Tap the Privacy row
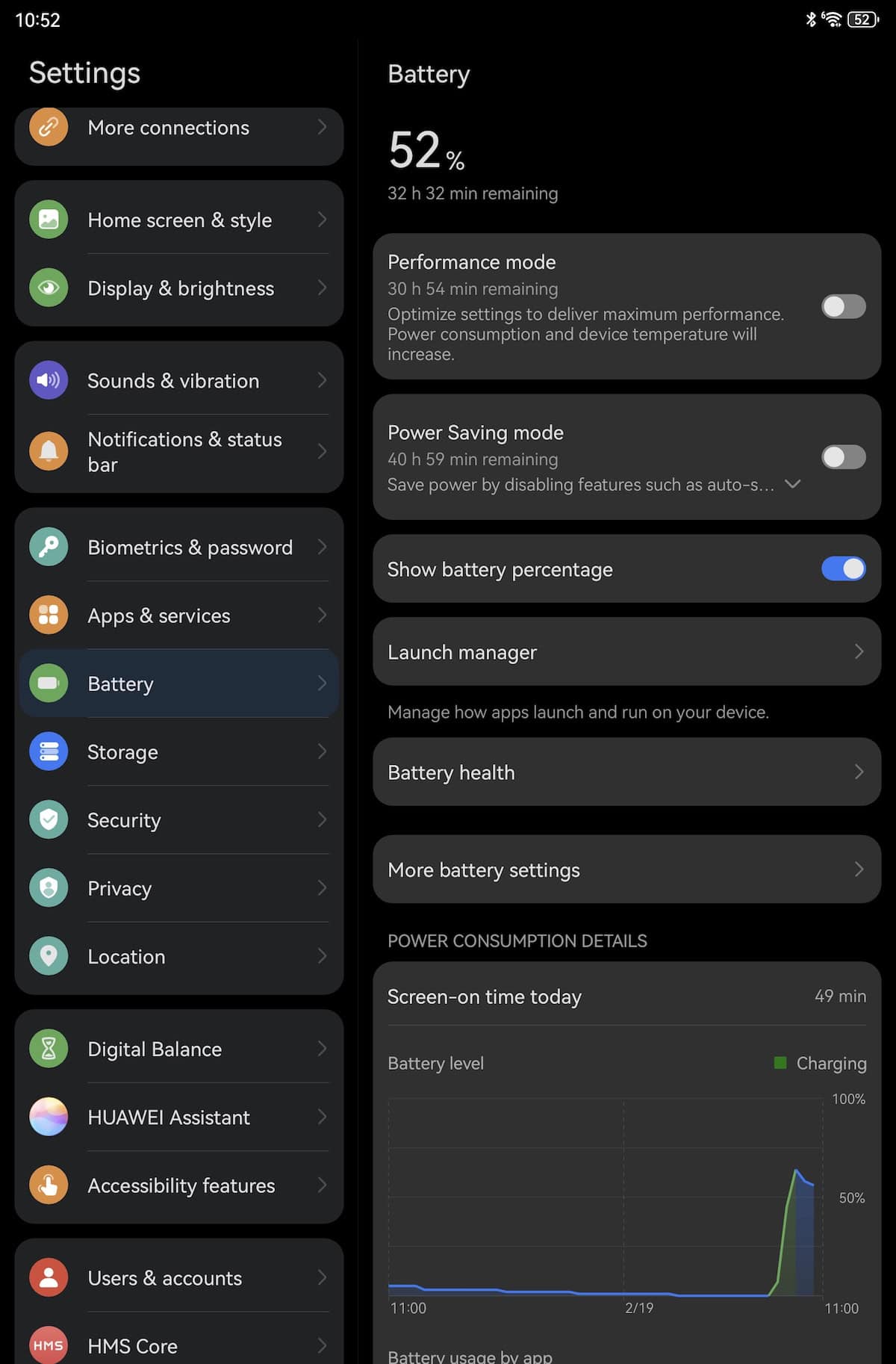 point(179,888)
